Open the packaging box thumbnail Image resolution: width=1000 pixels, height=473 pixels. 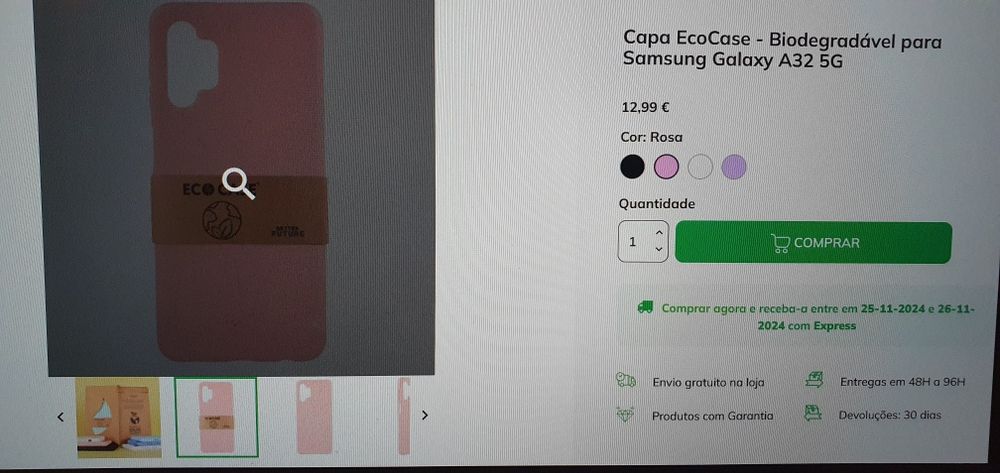(x=119, y=416)
